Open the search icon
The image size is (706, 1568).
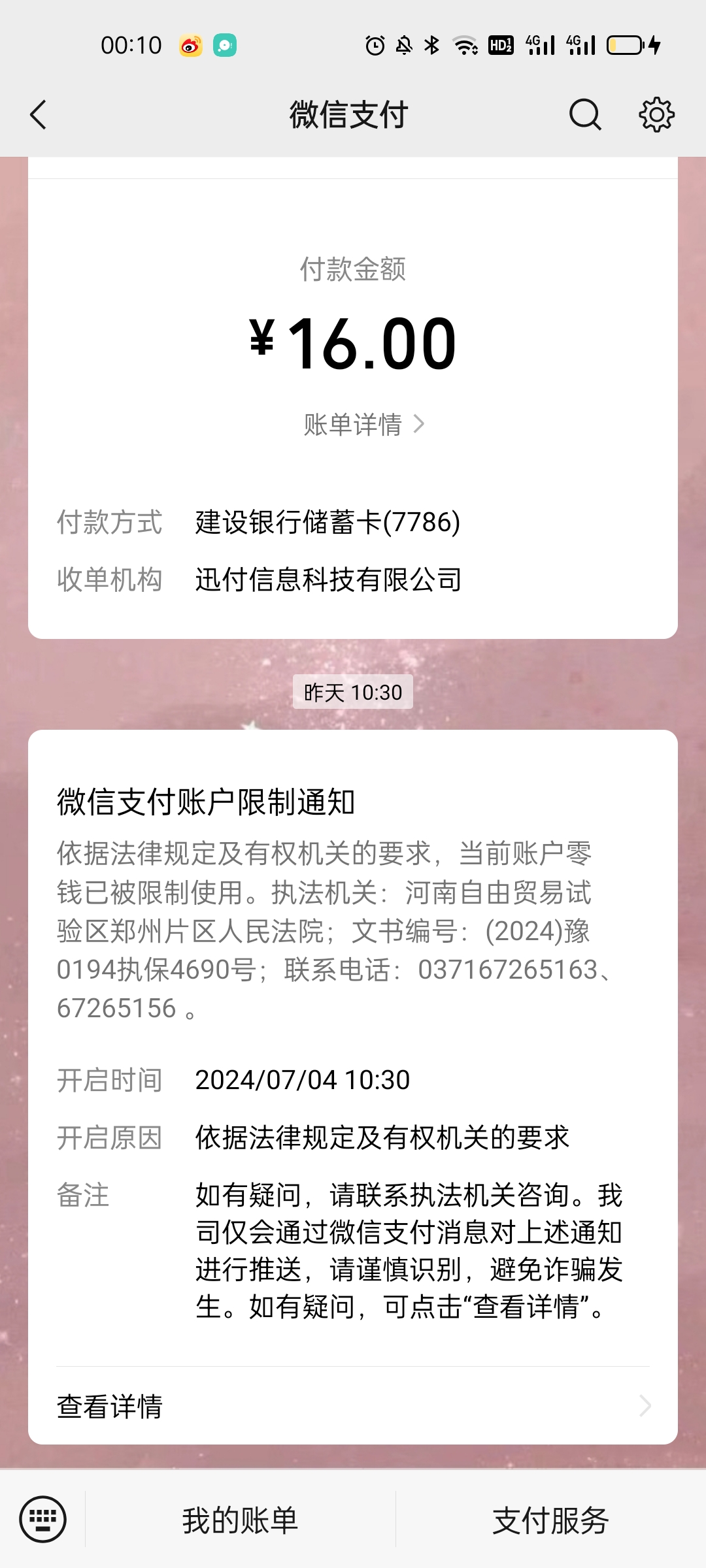coord(584,115)
